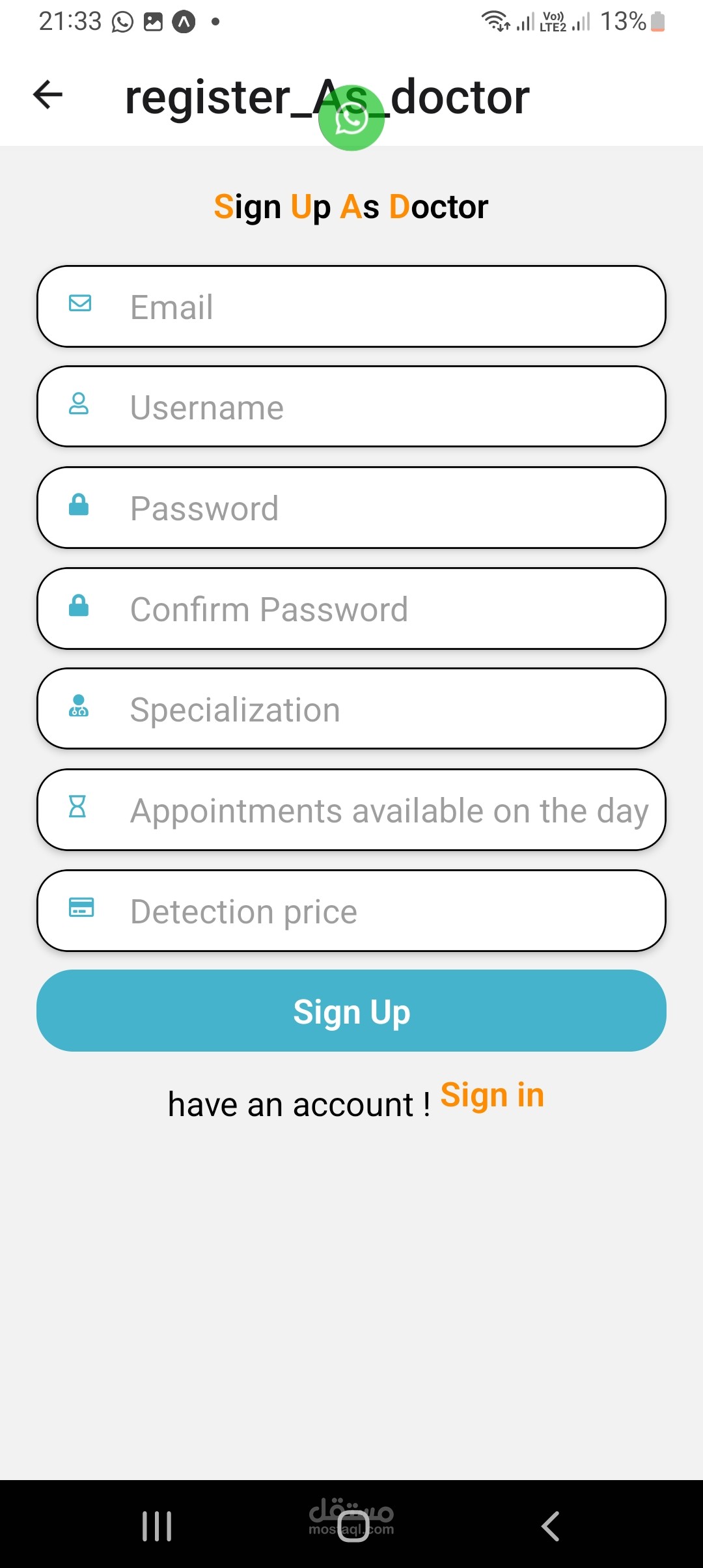
Task: Tap the Detection price field
Action: click(x=351, y=911)
